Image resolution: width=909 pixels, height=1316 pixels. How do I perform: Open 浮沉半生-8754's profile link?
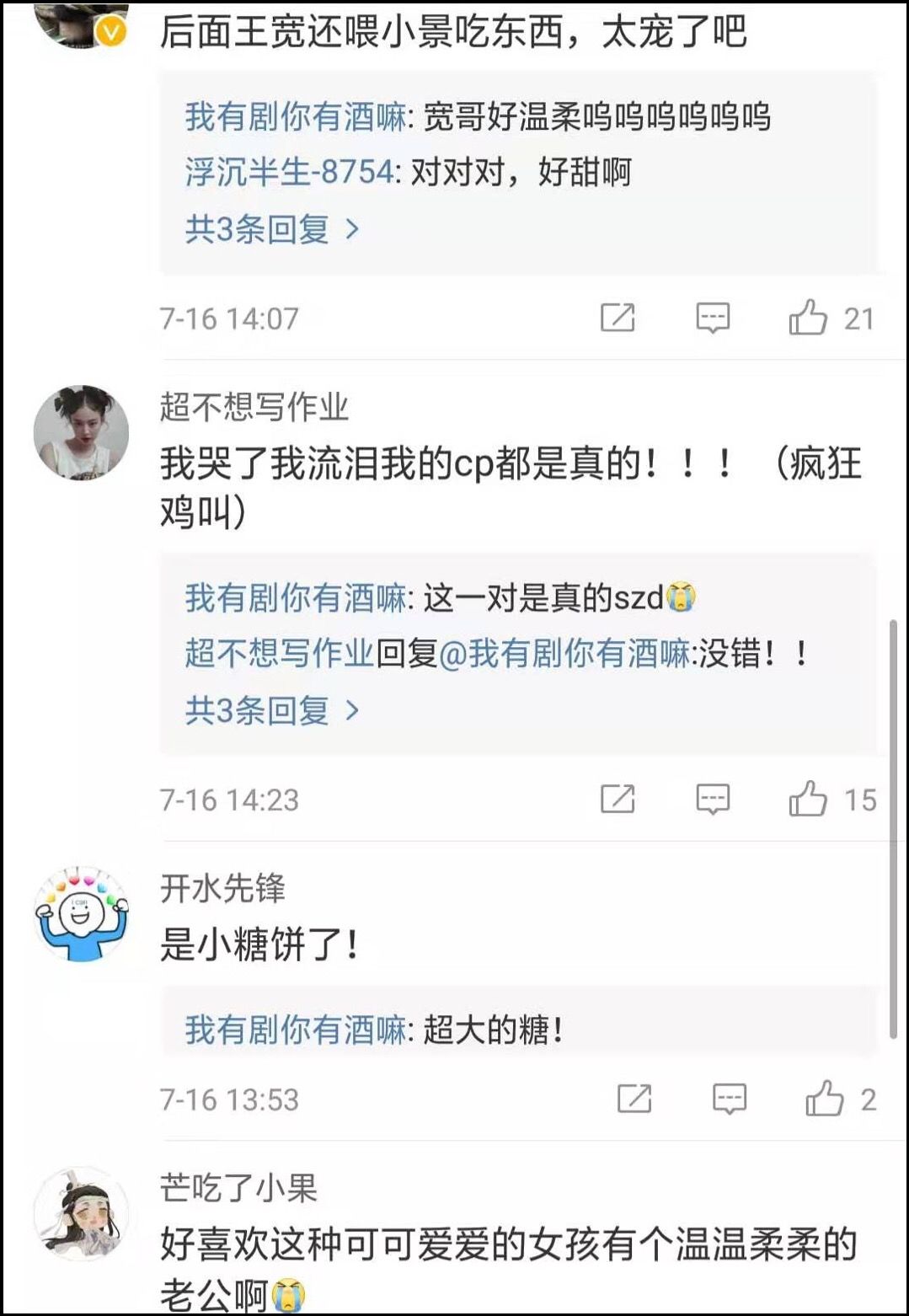[x=289, y=173]
